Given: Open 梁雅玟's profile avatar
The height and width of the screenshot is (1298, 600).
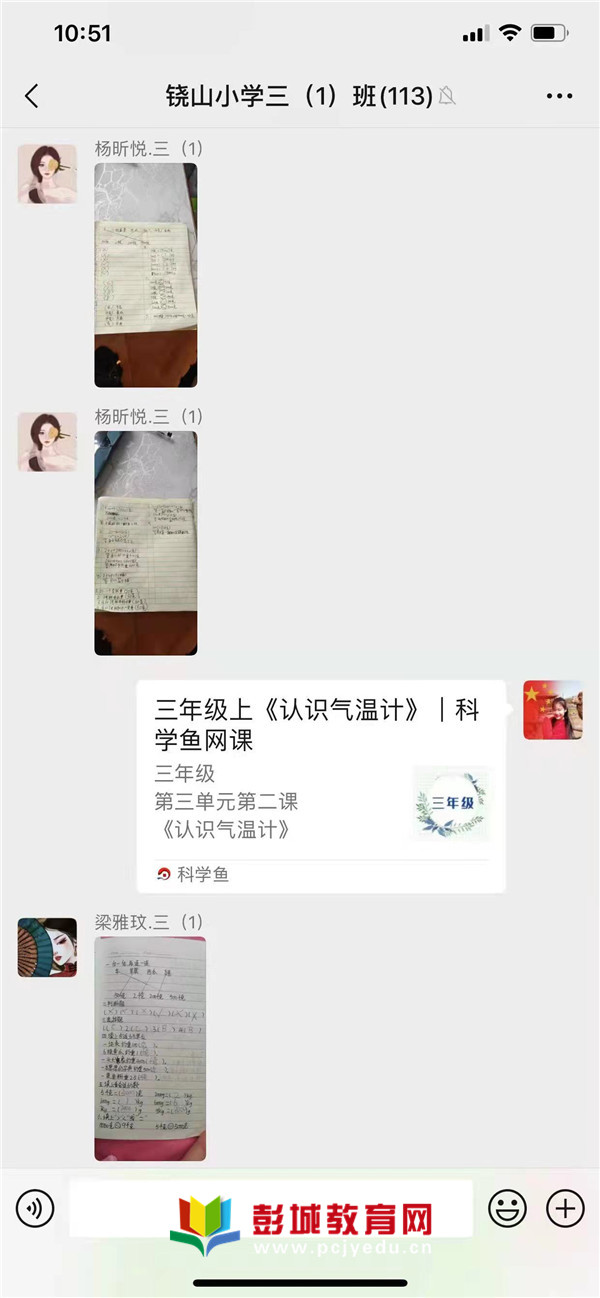Looking at the screenshot, I should point(47,947).
